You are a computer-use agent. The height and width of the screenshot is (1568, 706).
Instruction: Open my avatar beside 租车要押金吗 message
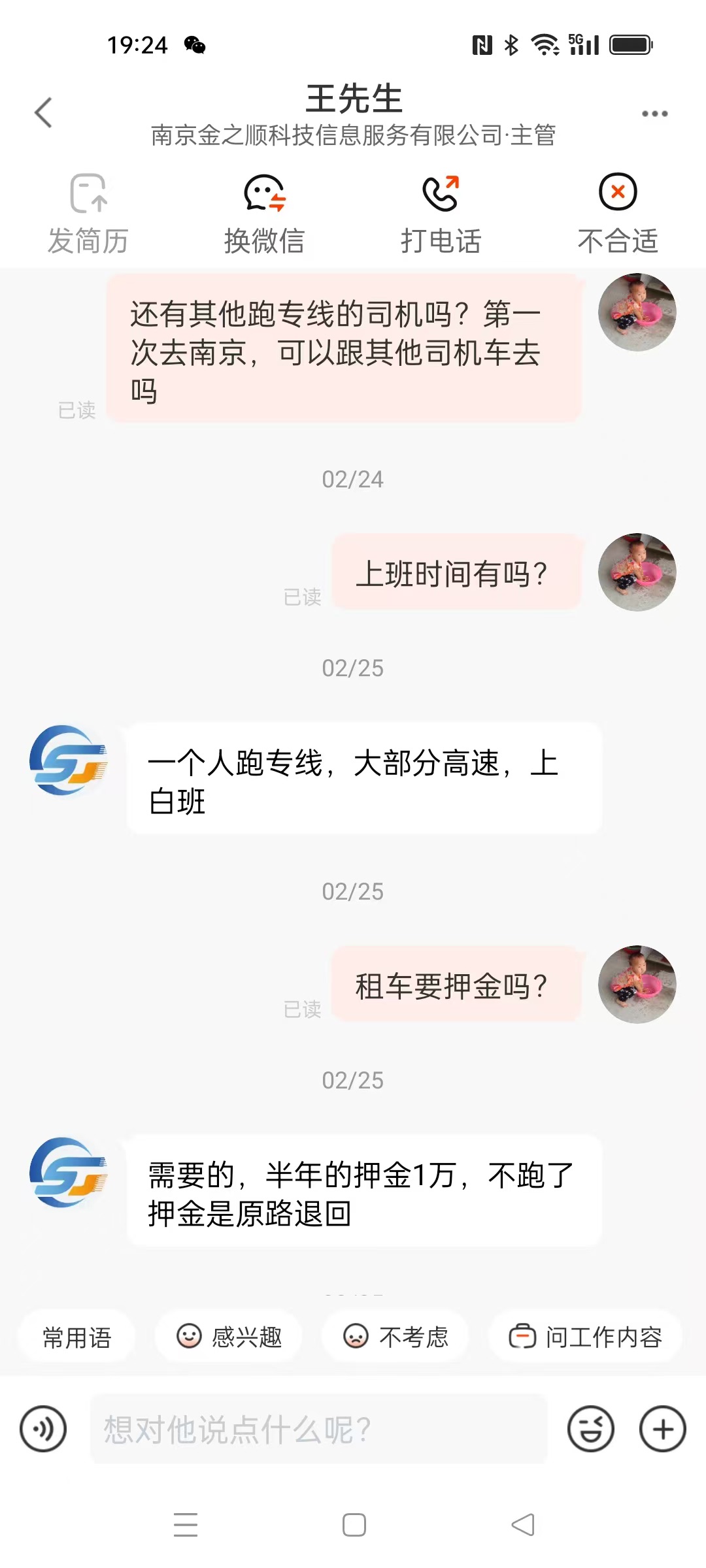[637, 984]
